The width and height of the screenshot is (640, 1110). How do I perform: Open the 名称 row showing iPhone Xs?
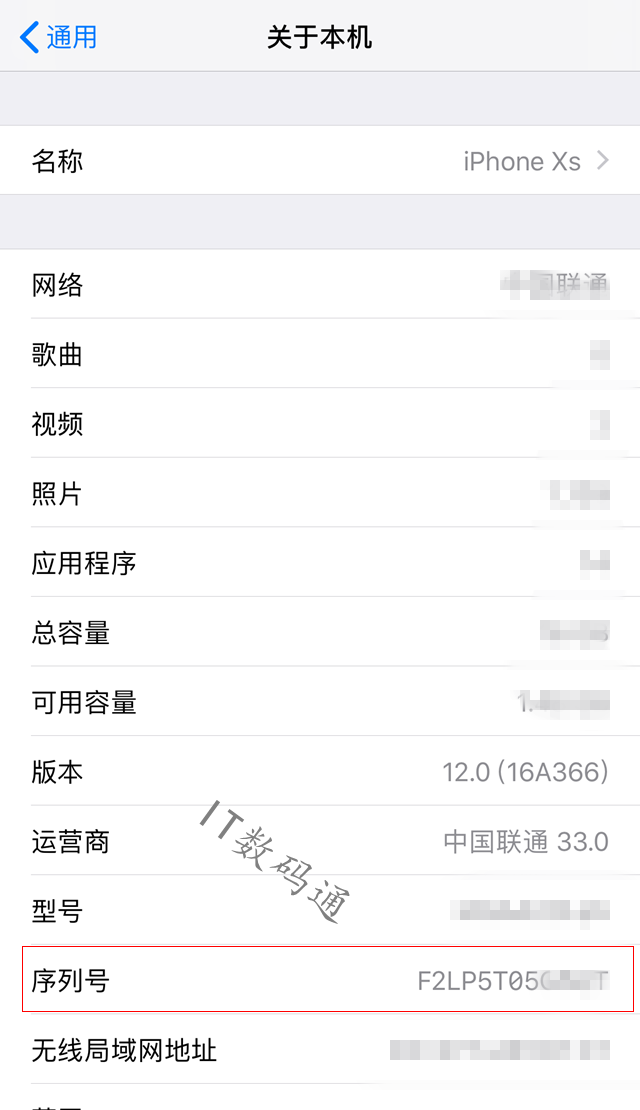pyautogui.click(x=320, y=161)
